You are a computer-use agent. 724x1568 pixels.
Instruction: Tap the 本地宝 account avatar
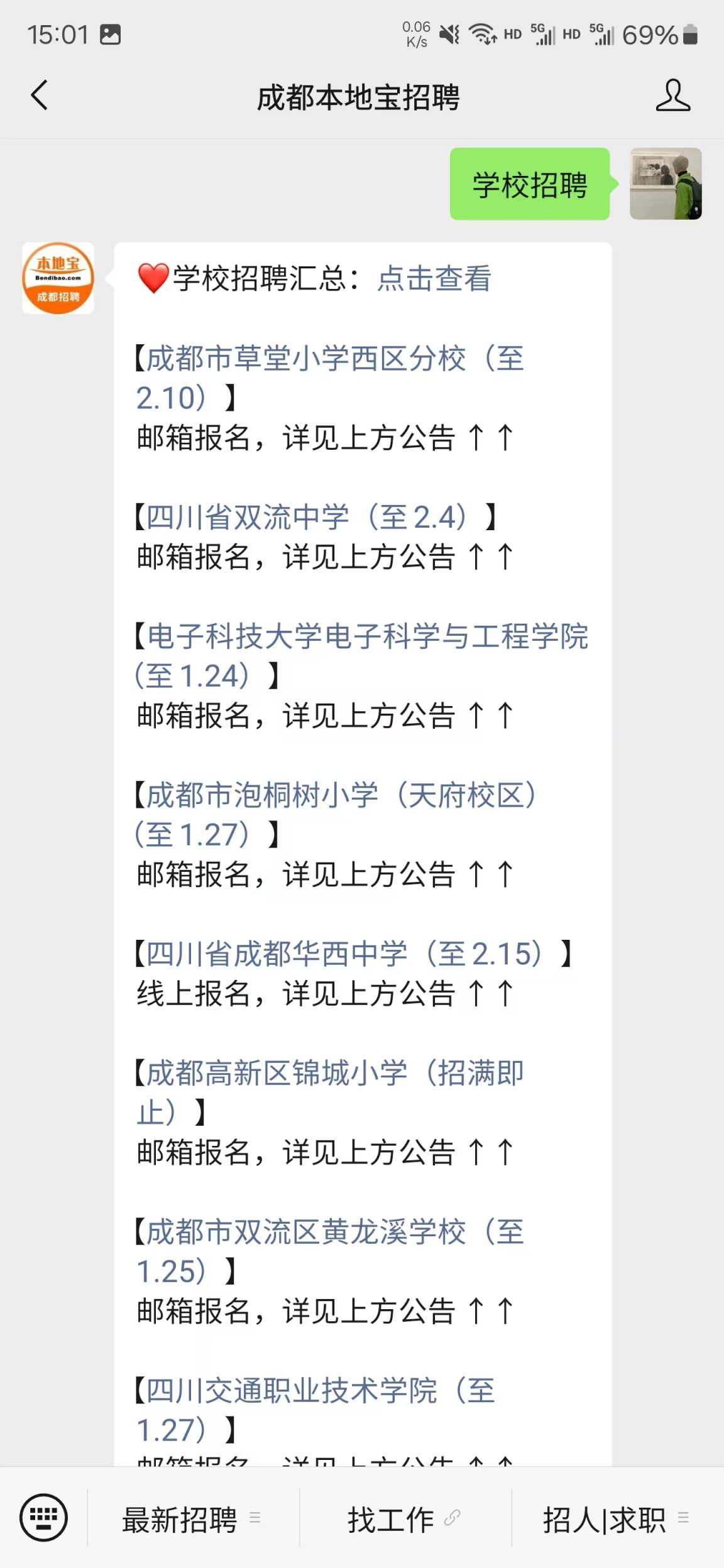[x=58, y=278]
